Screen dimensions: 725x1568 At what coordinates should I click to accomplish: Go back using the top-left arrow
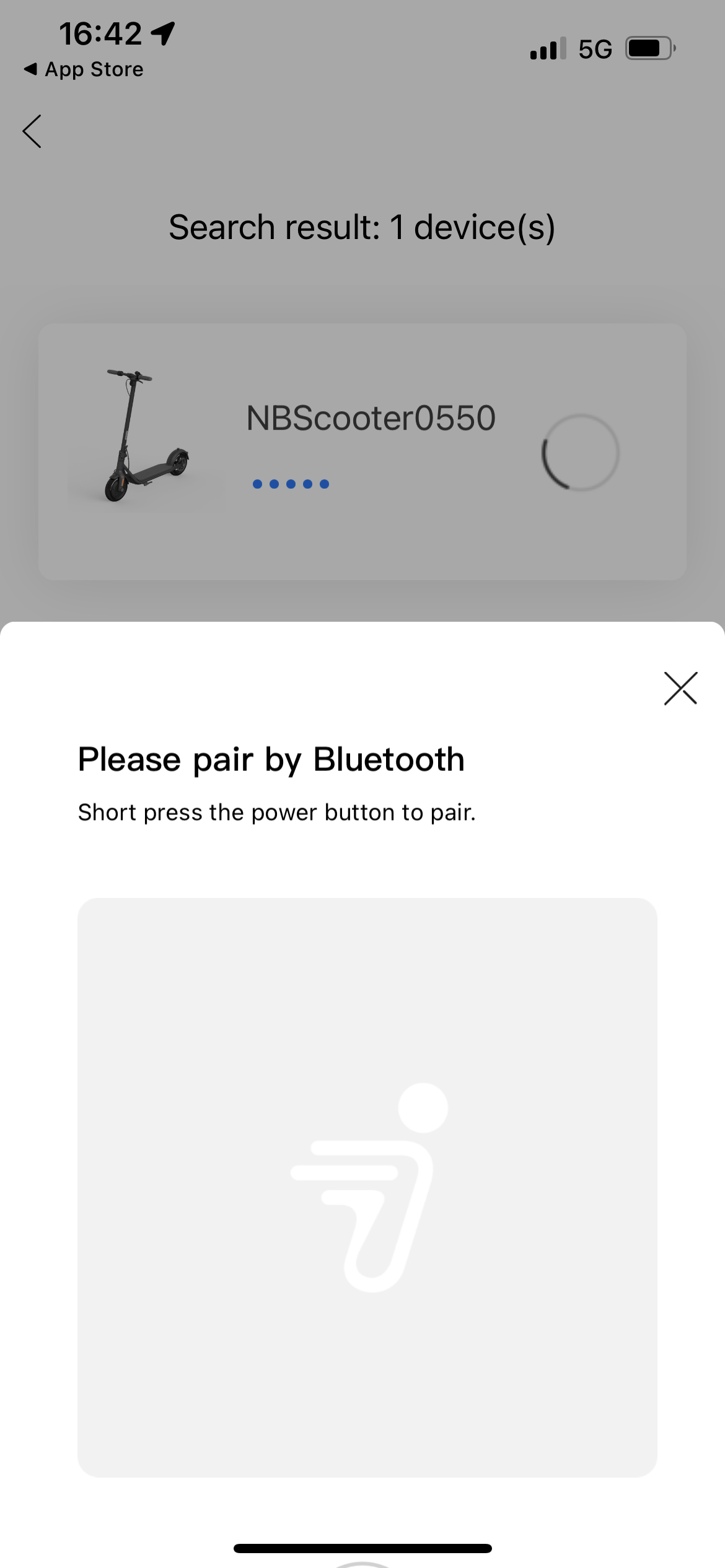point(32,131)
